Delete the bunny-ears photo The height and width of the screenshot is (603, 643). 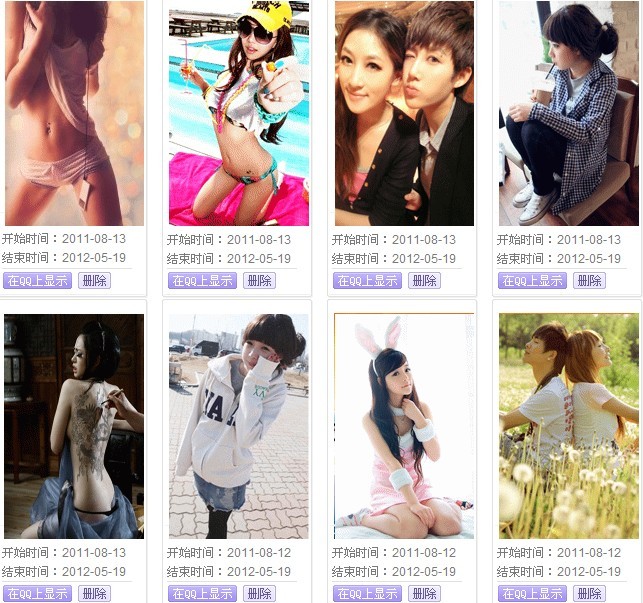(424, 594)
